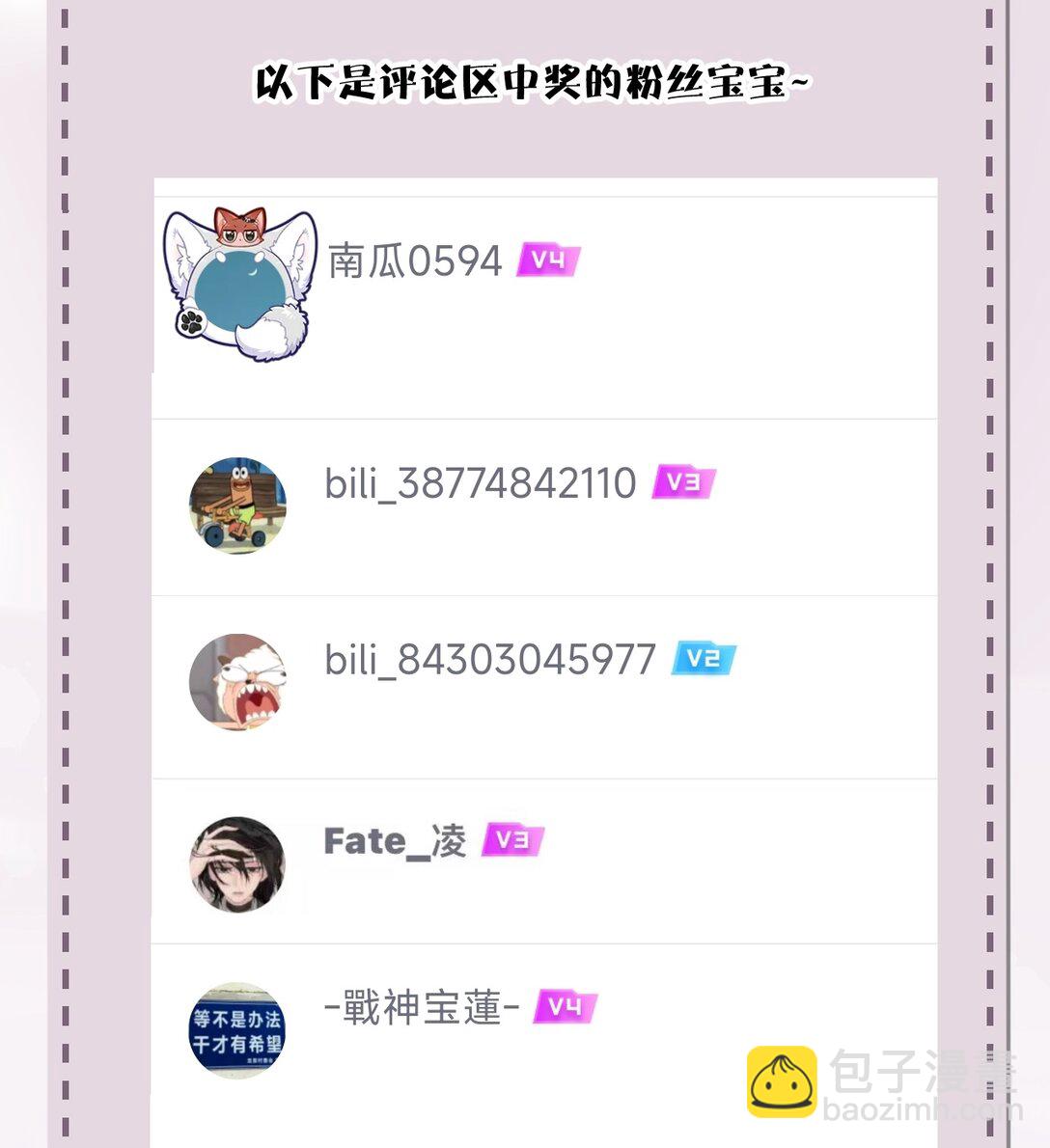Click the pink dashed border strip
This screenshot has height=1148, width=1050.
pyautogui.click(x=64, y=574)
